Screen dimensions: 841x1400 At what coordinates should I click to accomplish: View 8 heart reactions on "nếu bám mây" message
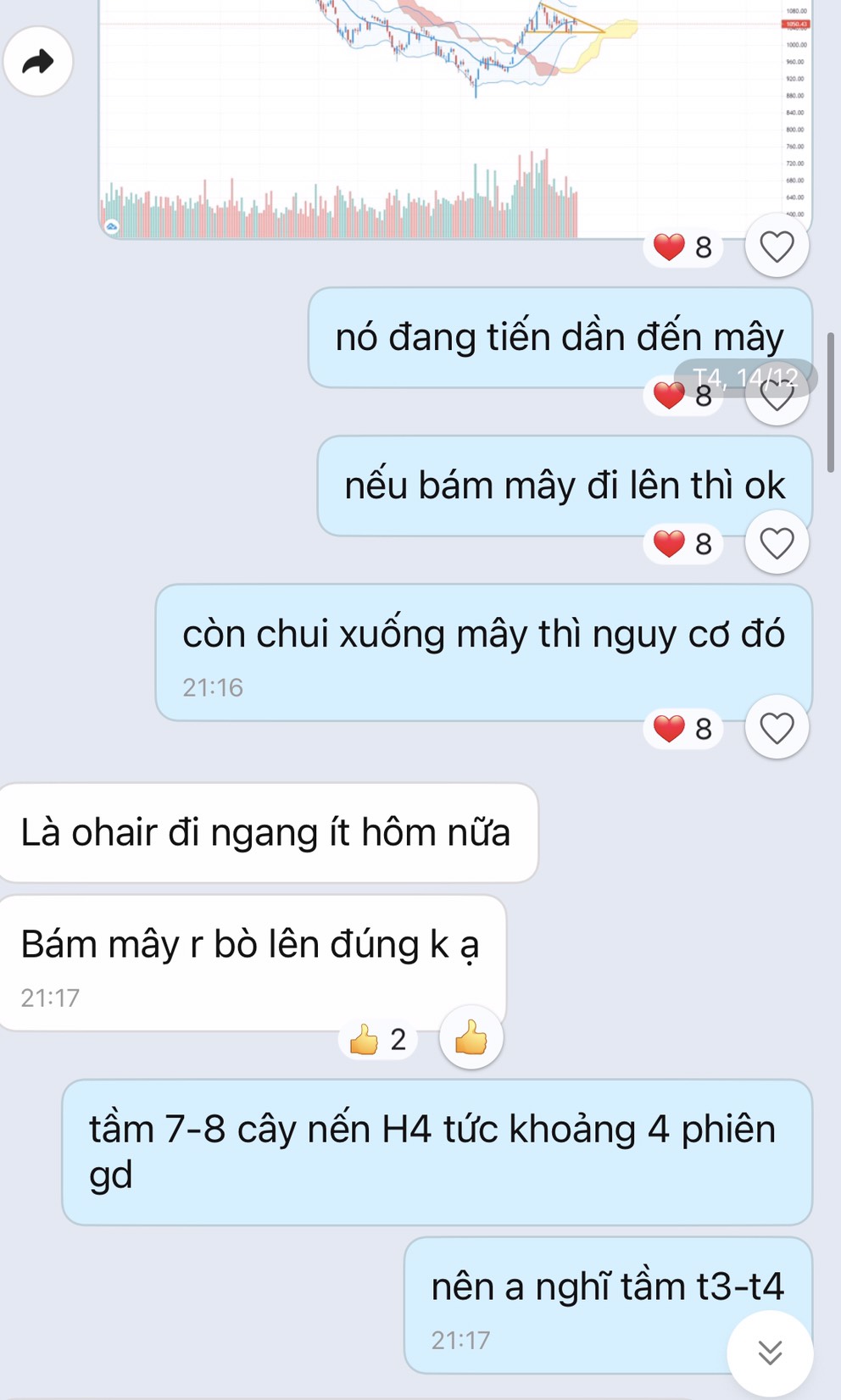[x=683, y=544]
